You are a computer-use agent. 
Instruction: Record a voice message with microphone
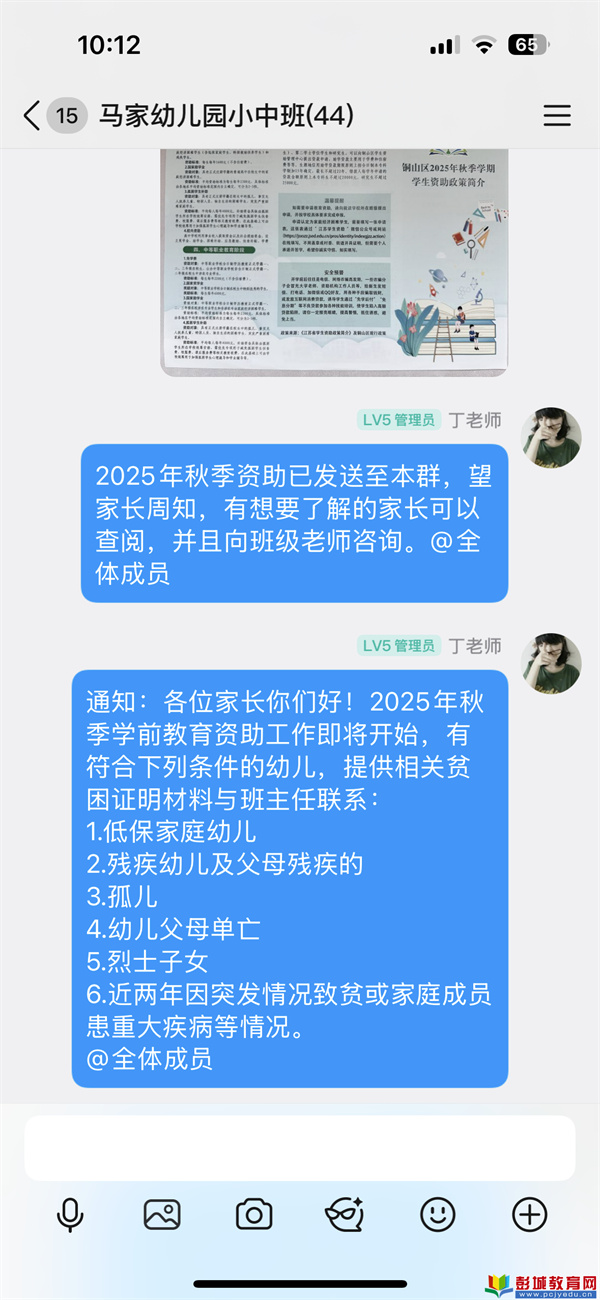coord(70,1215)
